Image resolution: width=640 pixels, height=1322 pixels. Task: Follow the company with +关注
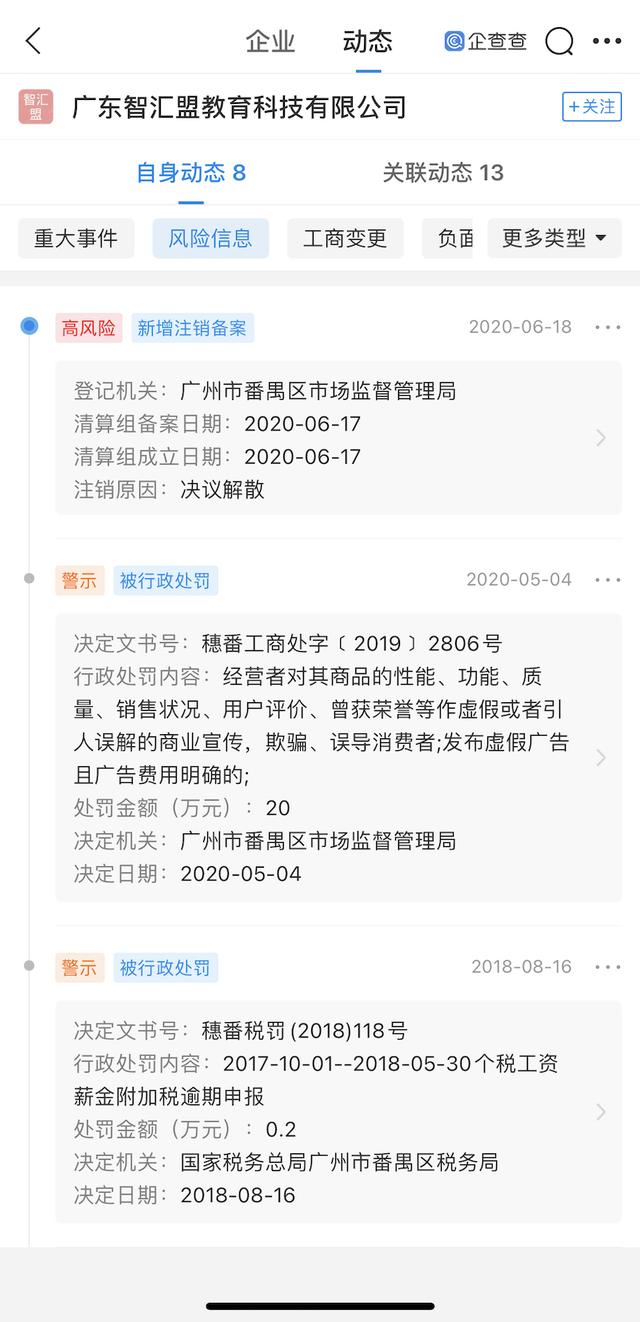[592, 106]
